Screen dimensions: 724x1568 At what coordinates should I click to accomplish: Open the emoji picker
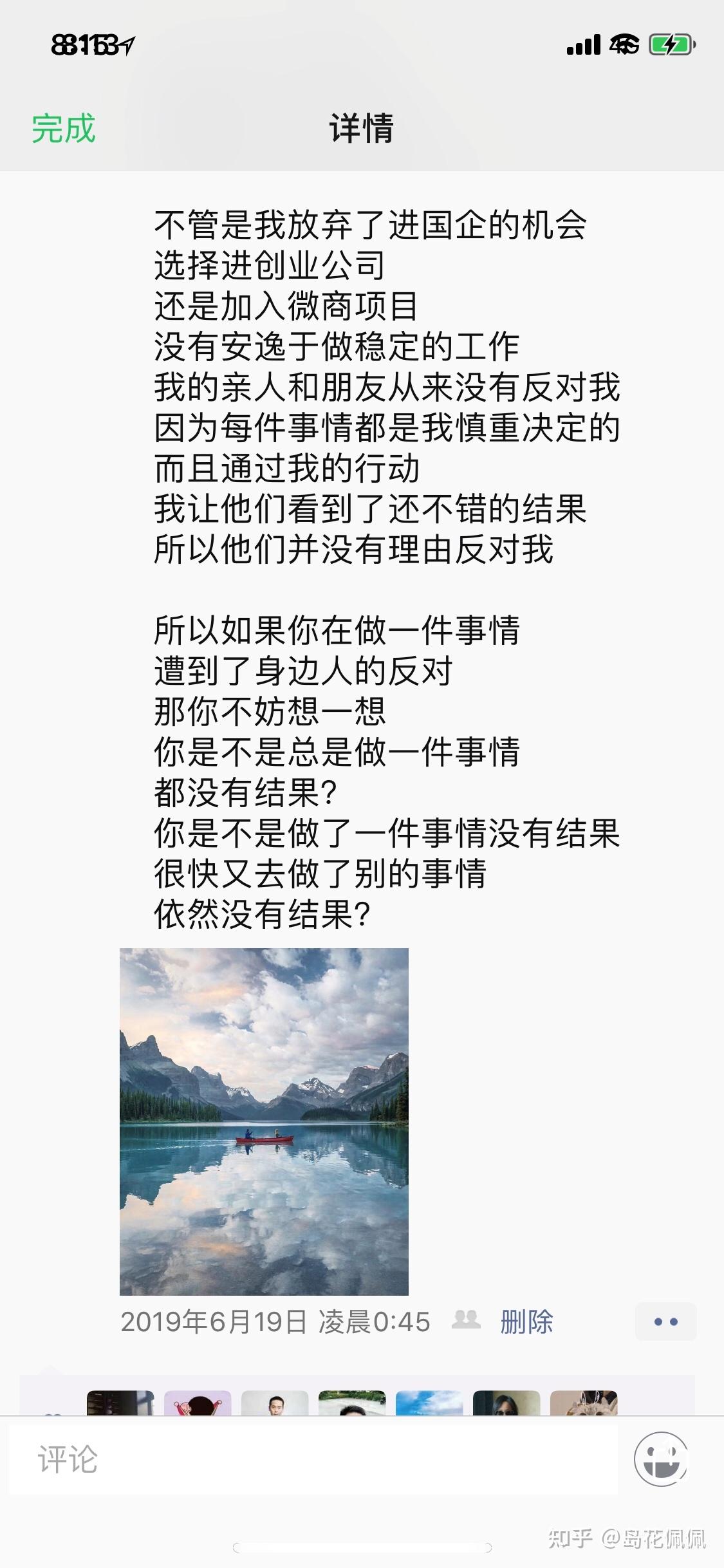tap(661, 1460)
